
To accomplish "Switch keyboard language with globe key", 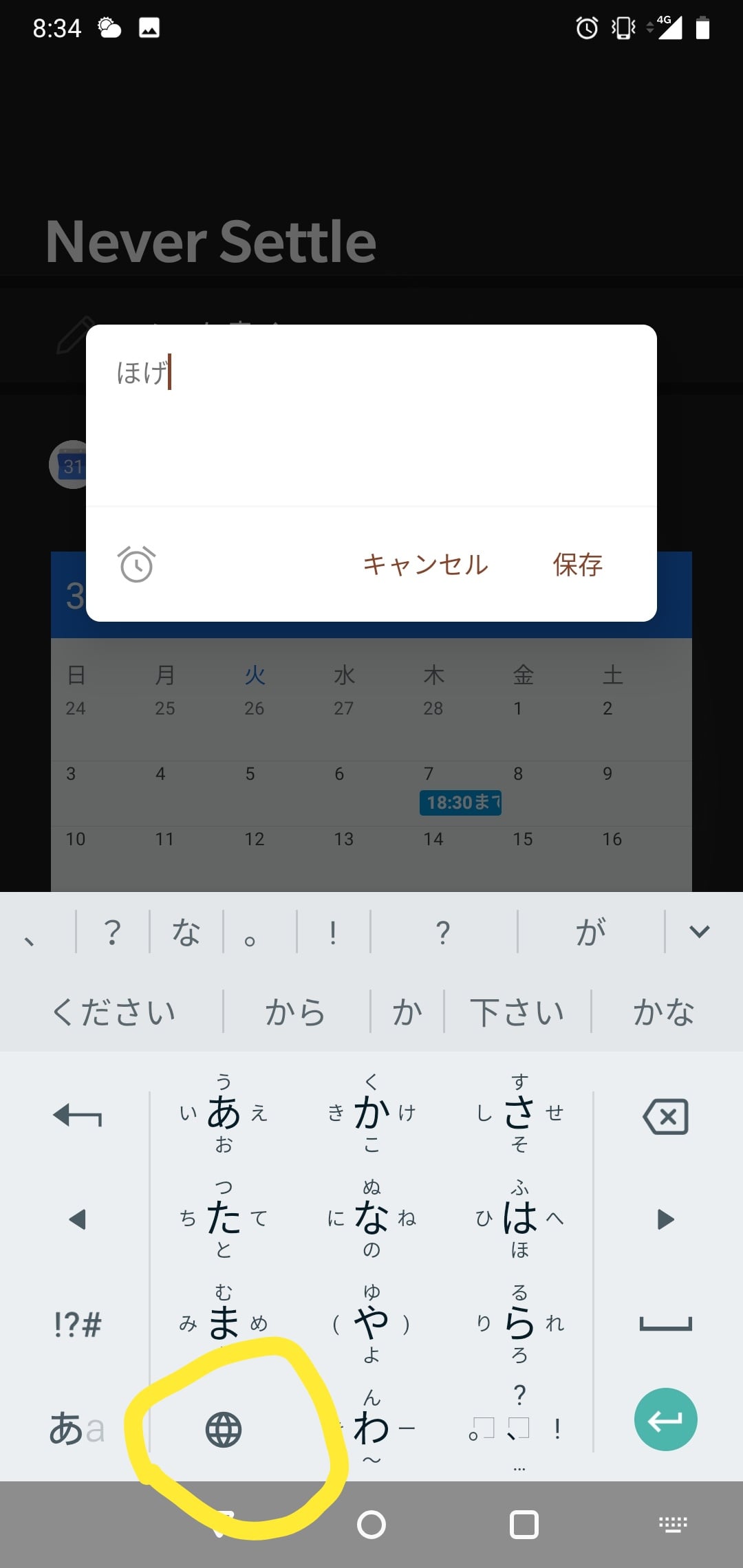I will tap(224, 1430).
